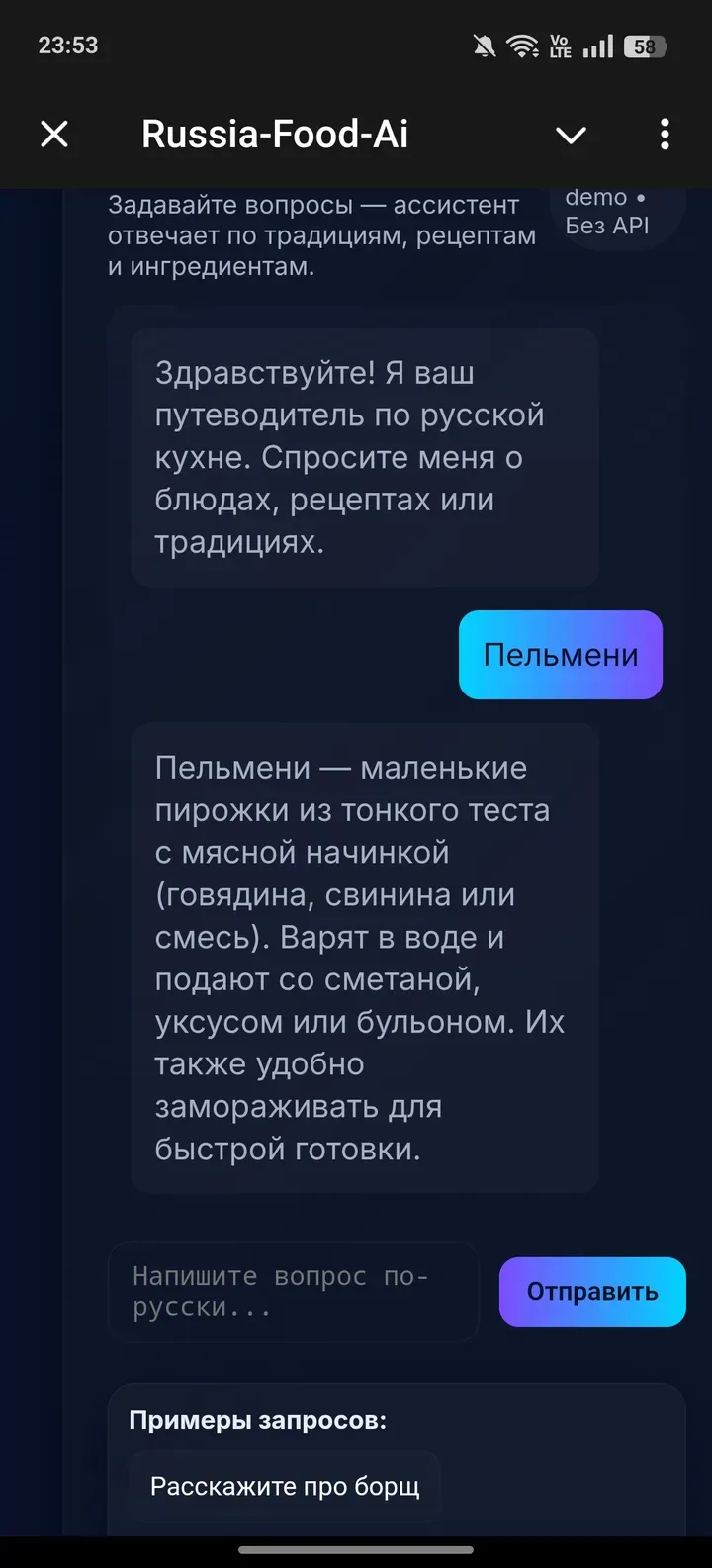Expand the title bar chevron next to Russia-Food-Ai
Screen dimensions: 712x1568
(572, 134)
